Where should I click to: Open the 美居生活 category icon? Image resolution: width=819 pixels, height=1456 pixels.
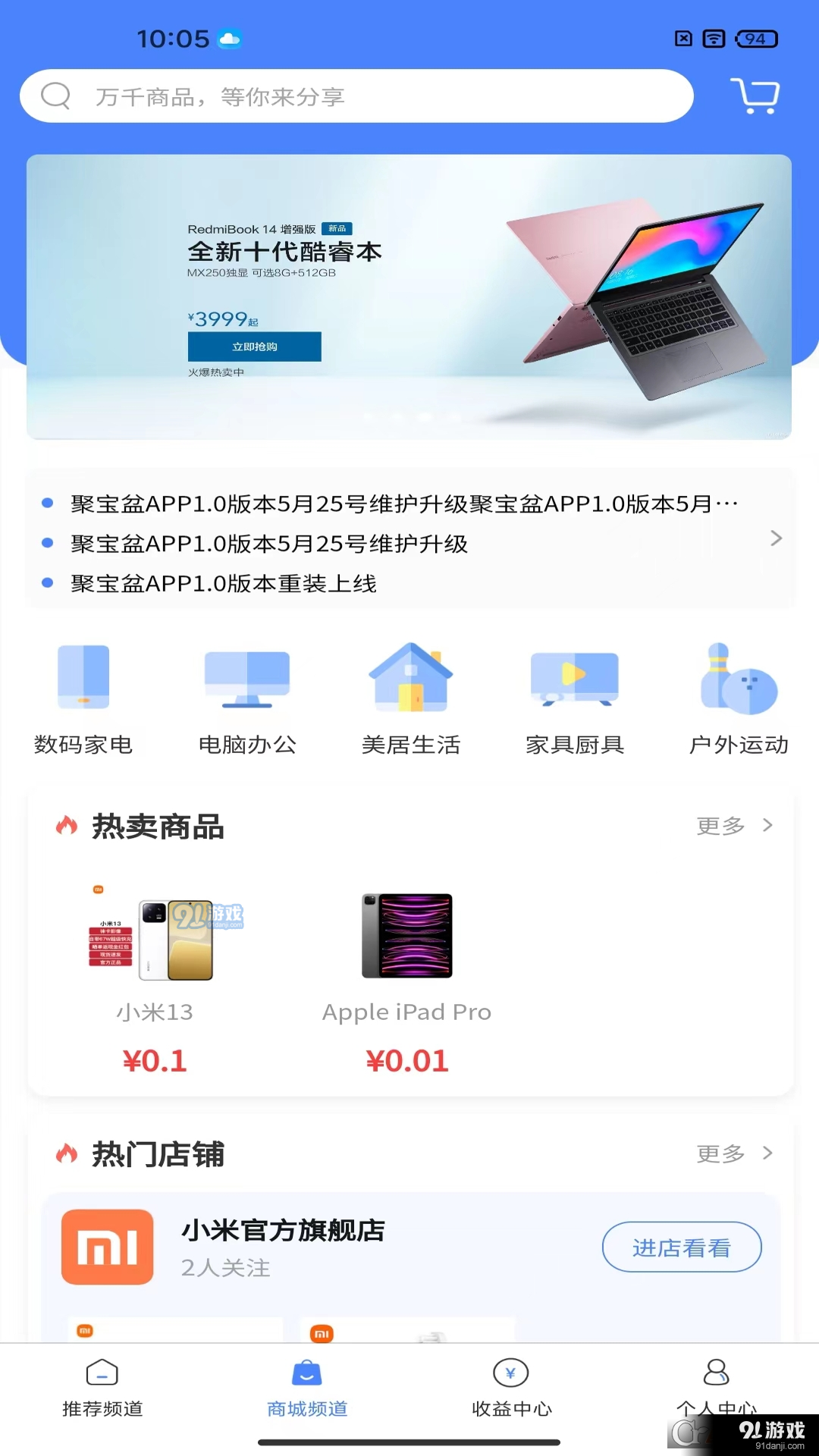409,677
